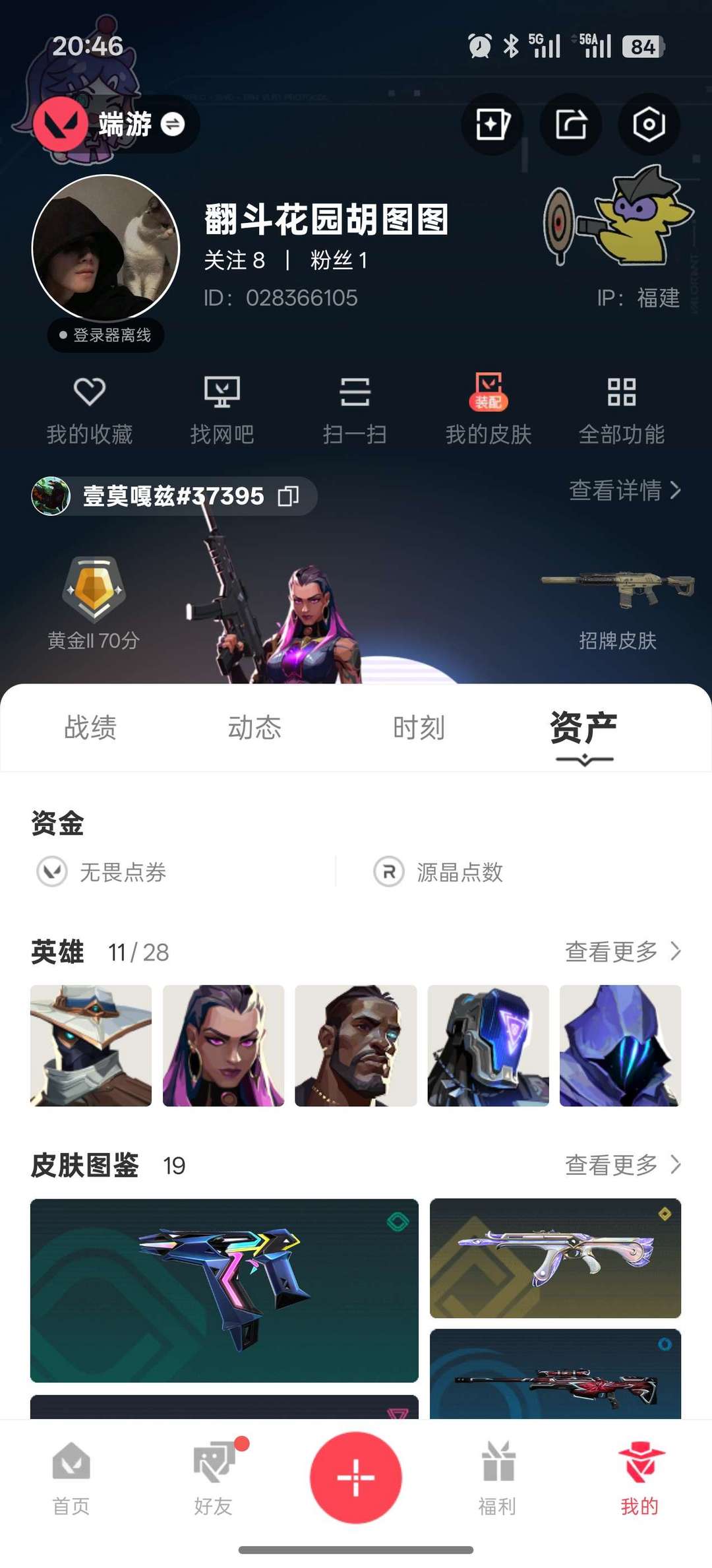
Task: Open 我的皮肤 with the 装配 badge
Action: click(x=488, y=406)
